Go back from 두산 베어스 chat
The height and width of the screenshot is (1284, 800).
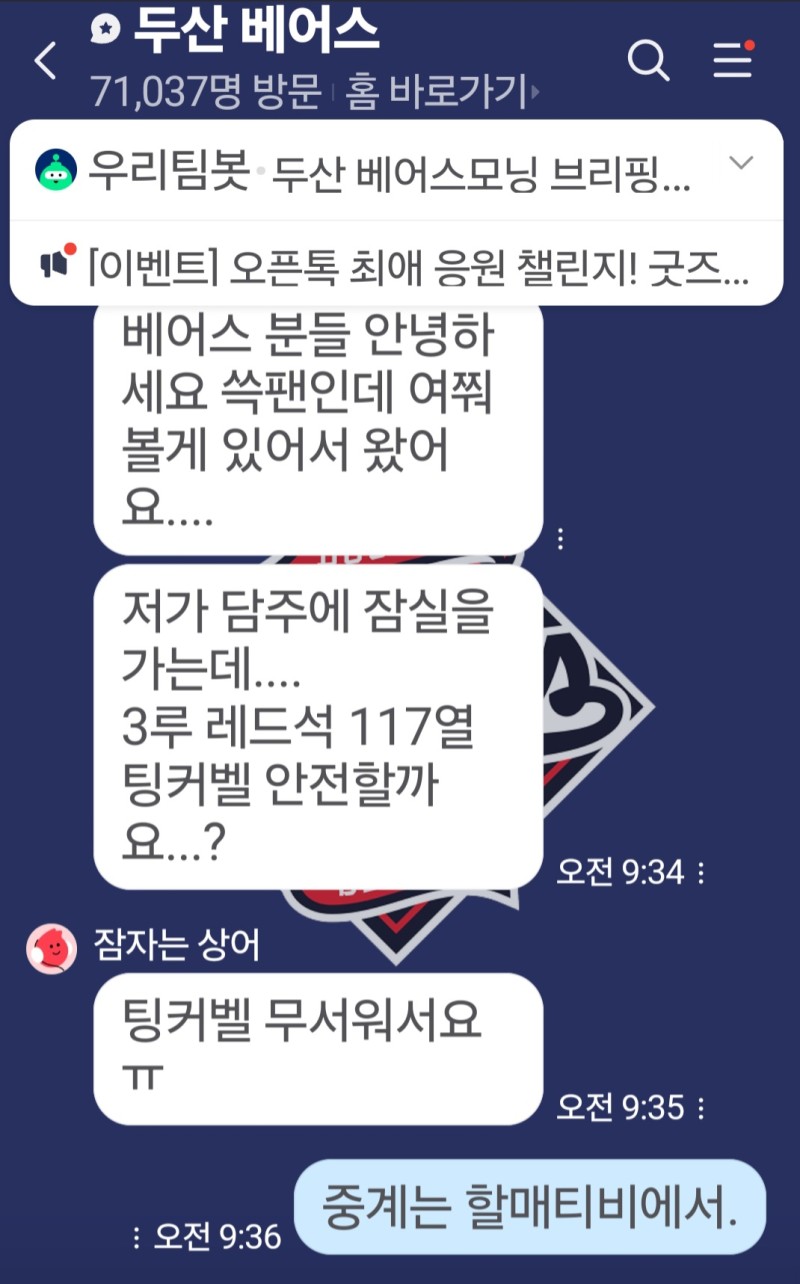click(x=45, y=62)
